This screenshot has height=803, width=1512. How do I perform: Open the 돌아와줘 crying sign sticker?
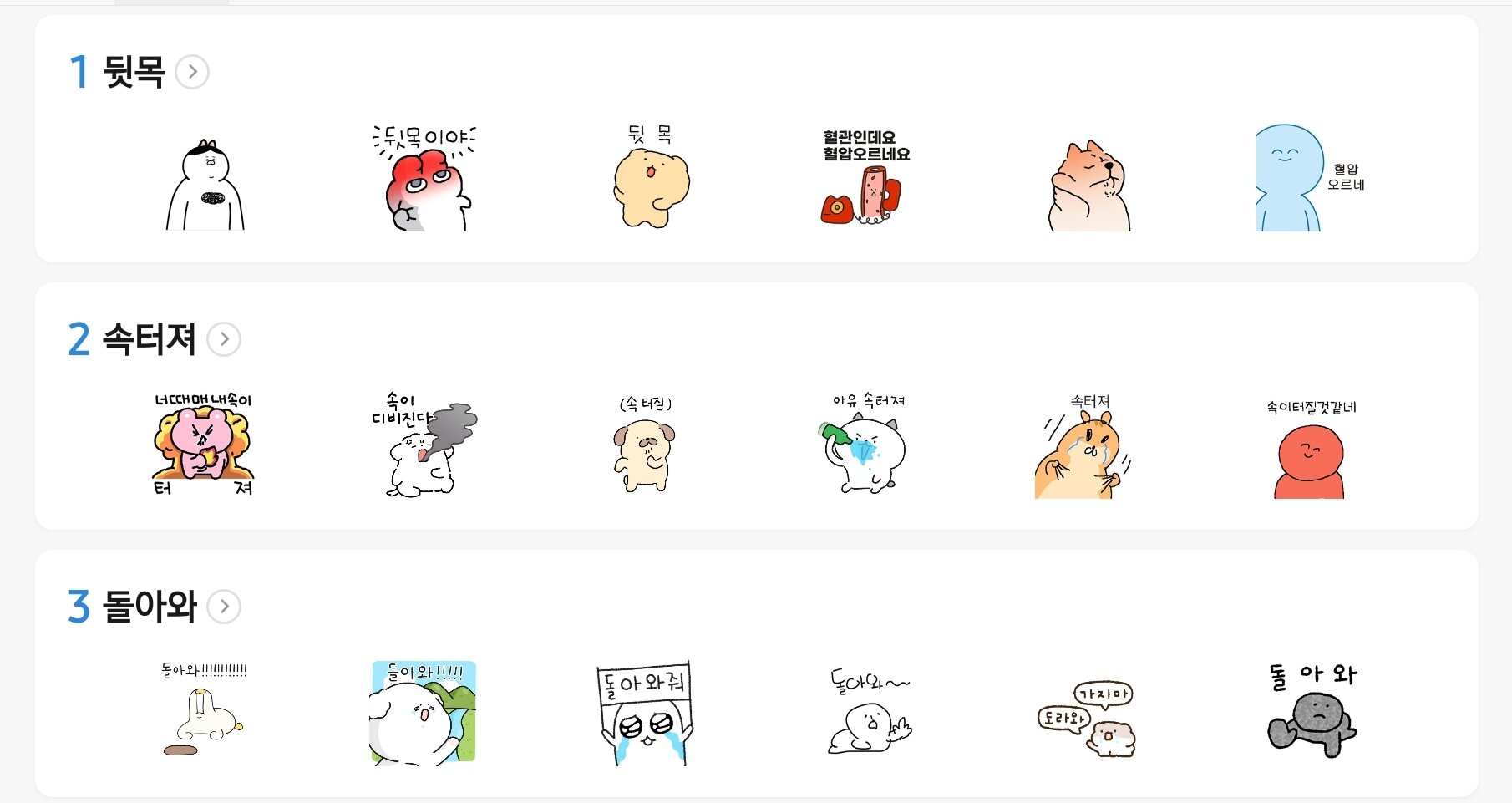646,714
